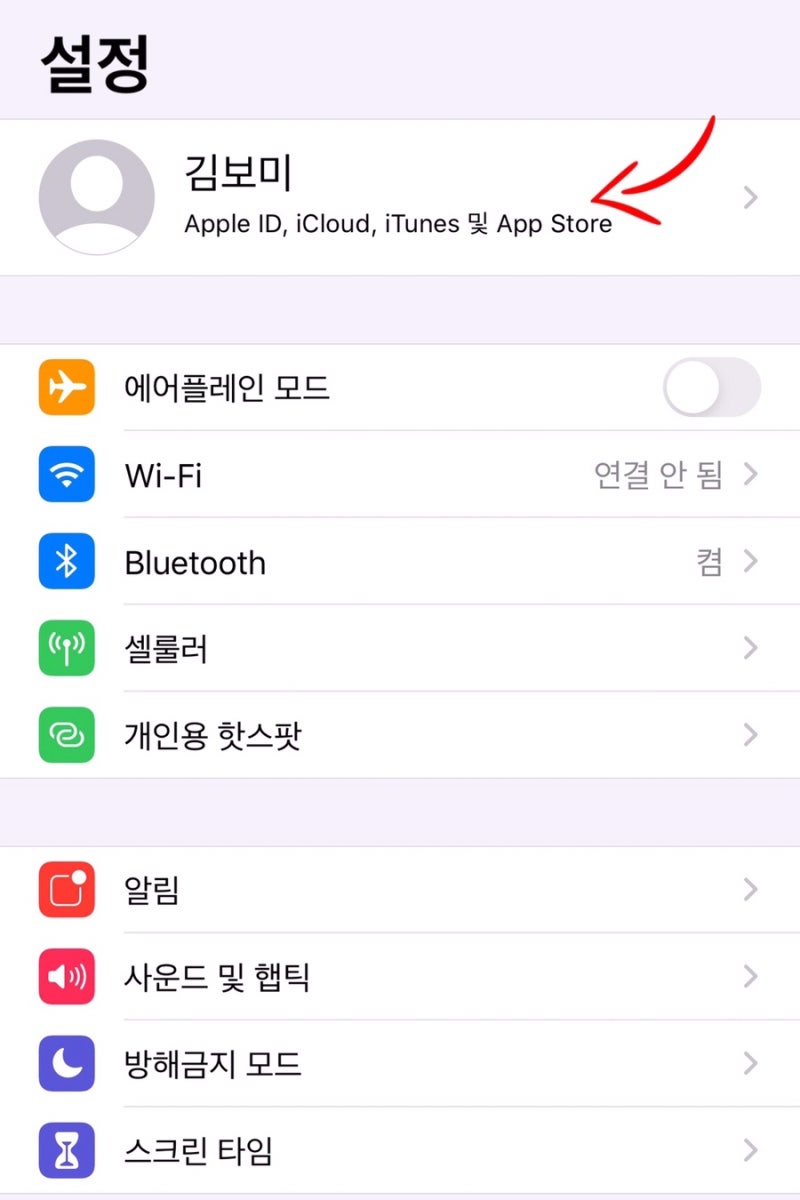Select the sounds and haptics (사운드 및 햅틱) speaker icon
The height and width of the screenshot is (1200, 800).
coord(65,976)
